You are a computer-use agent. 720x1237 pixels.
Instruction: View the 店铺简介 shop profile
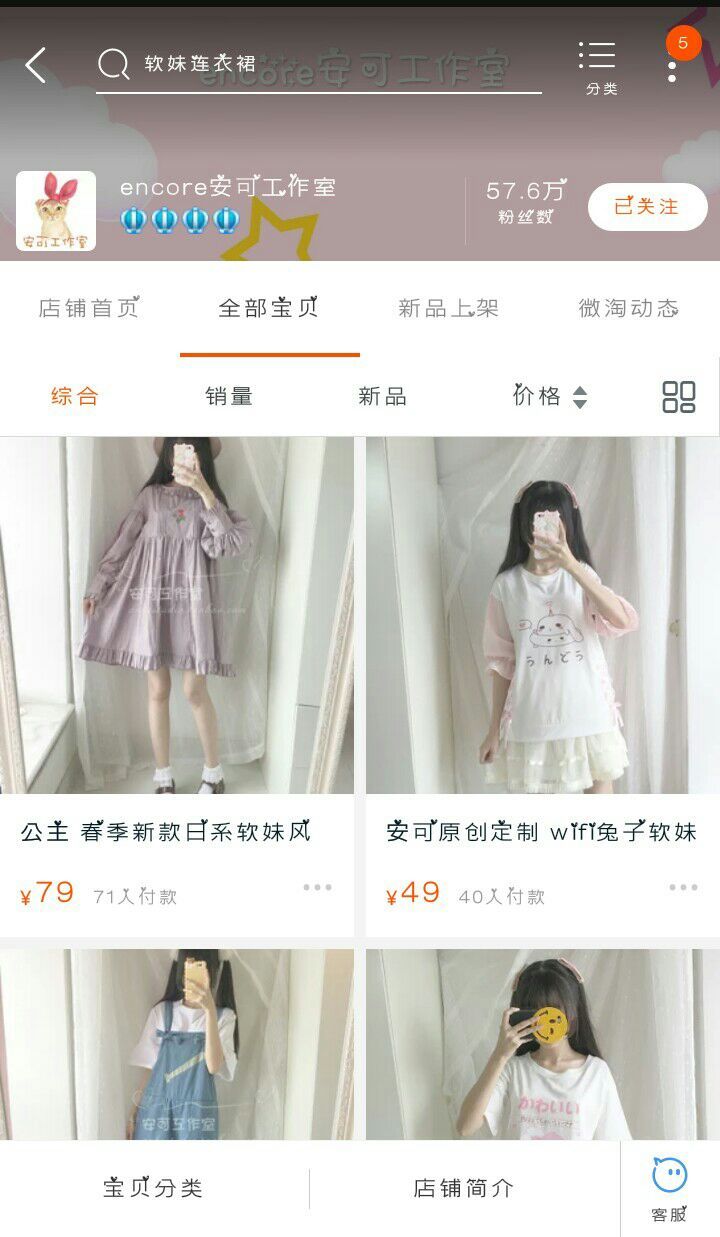pos(464,1188)
